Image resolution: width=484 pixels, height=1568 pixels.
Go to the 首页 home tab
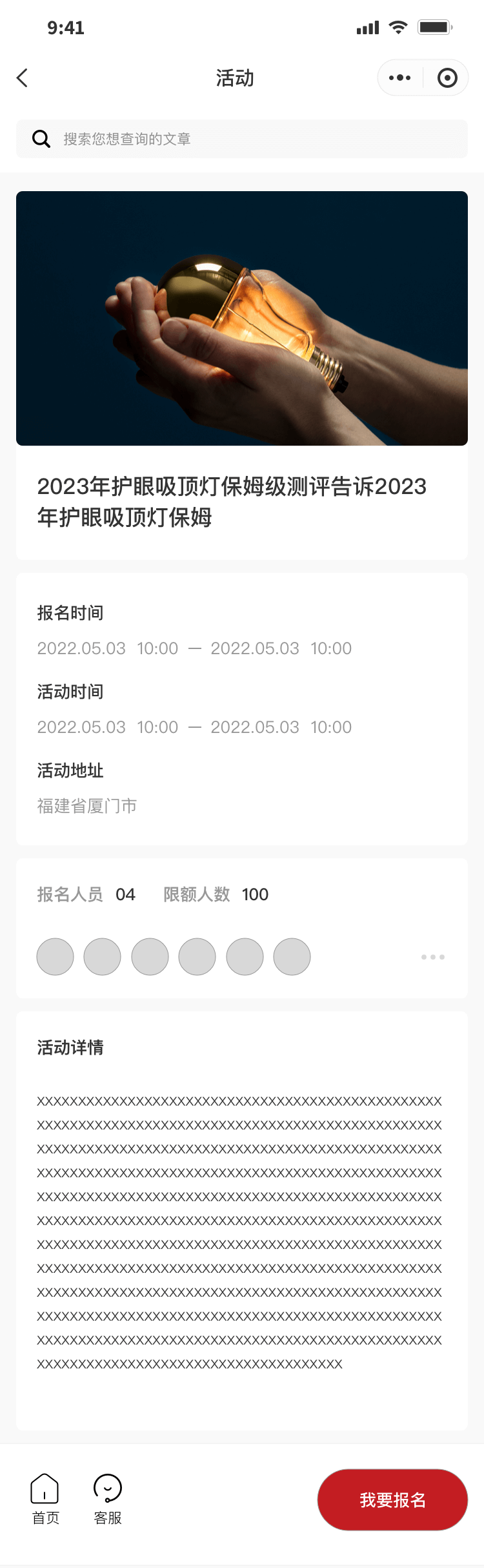coord(45,1499)
